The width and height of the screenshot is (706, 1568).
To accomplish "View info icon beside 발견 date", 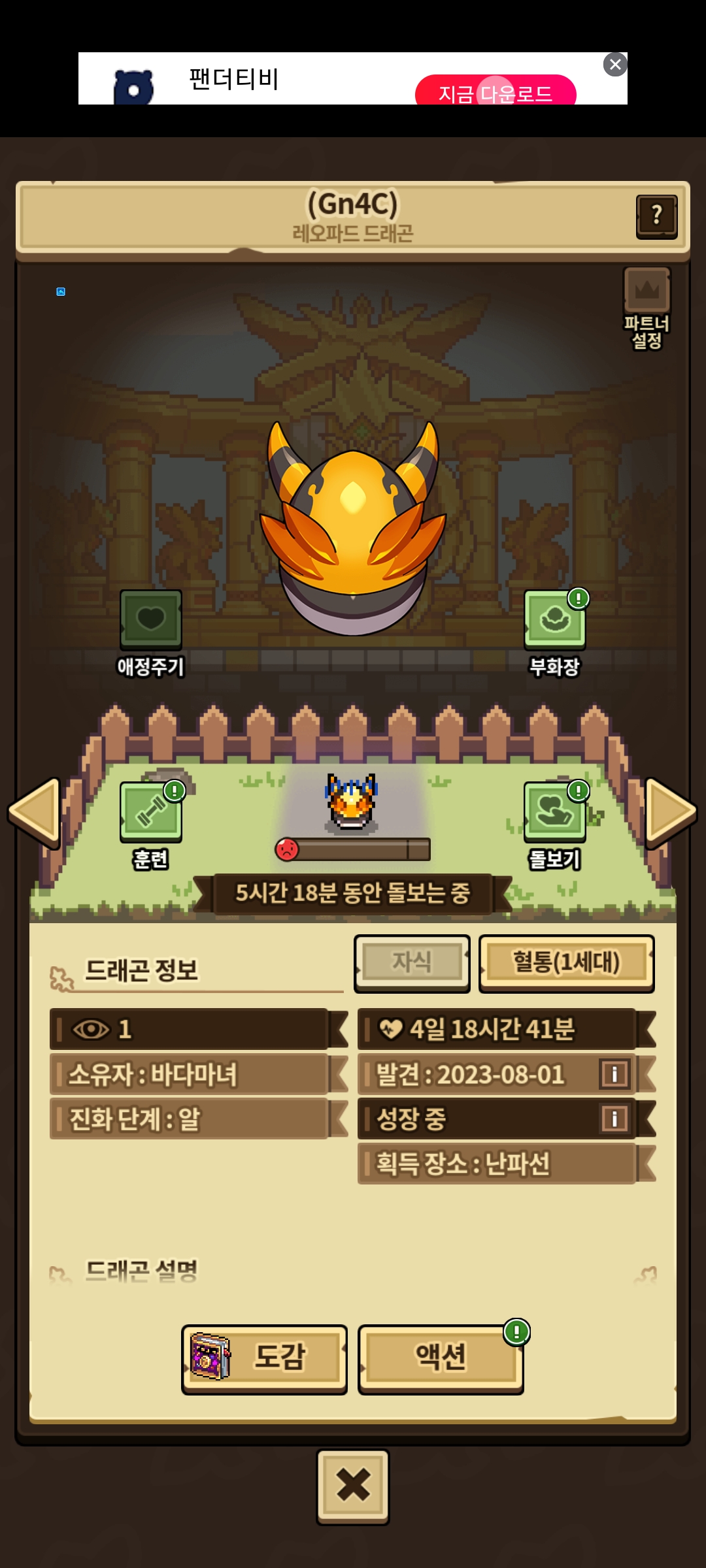I will tap(614, 1074).
